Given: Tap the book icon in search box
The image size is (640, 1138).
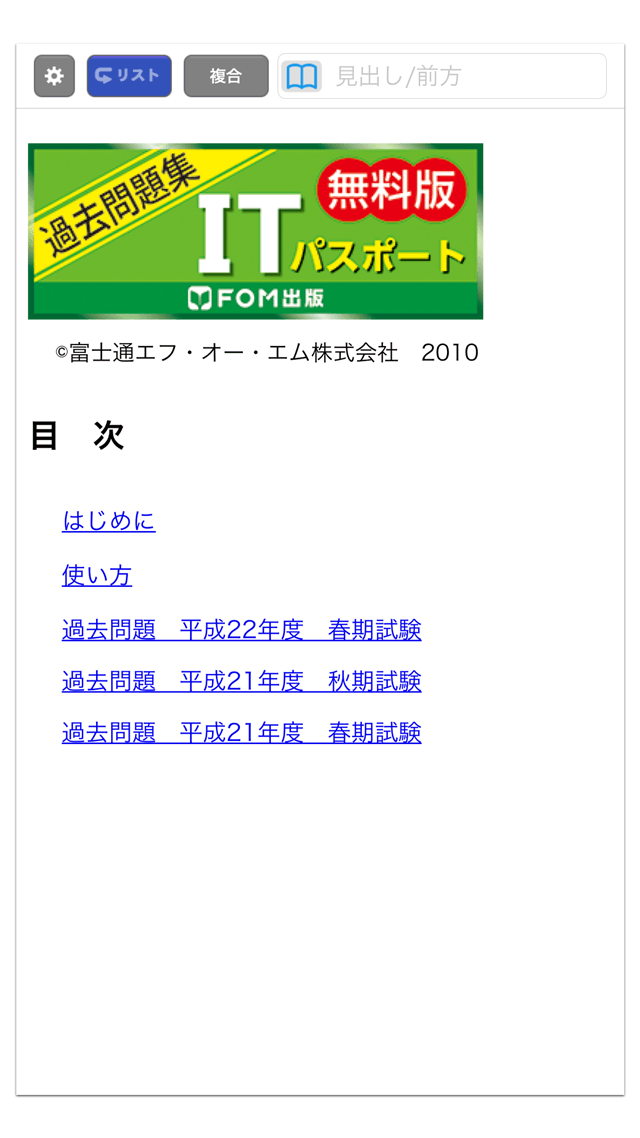Looking at the screenshot, I should [x=301, y=76].
